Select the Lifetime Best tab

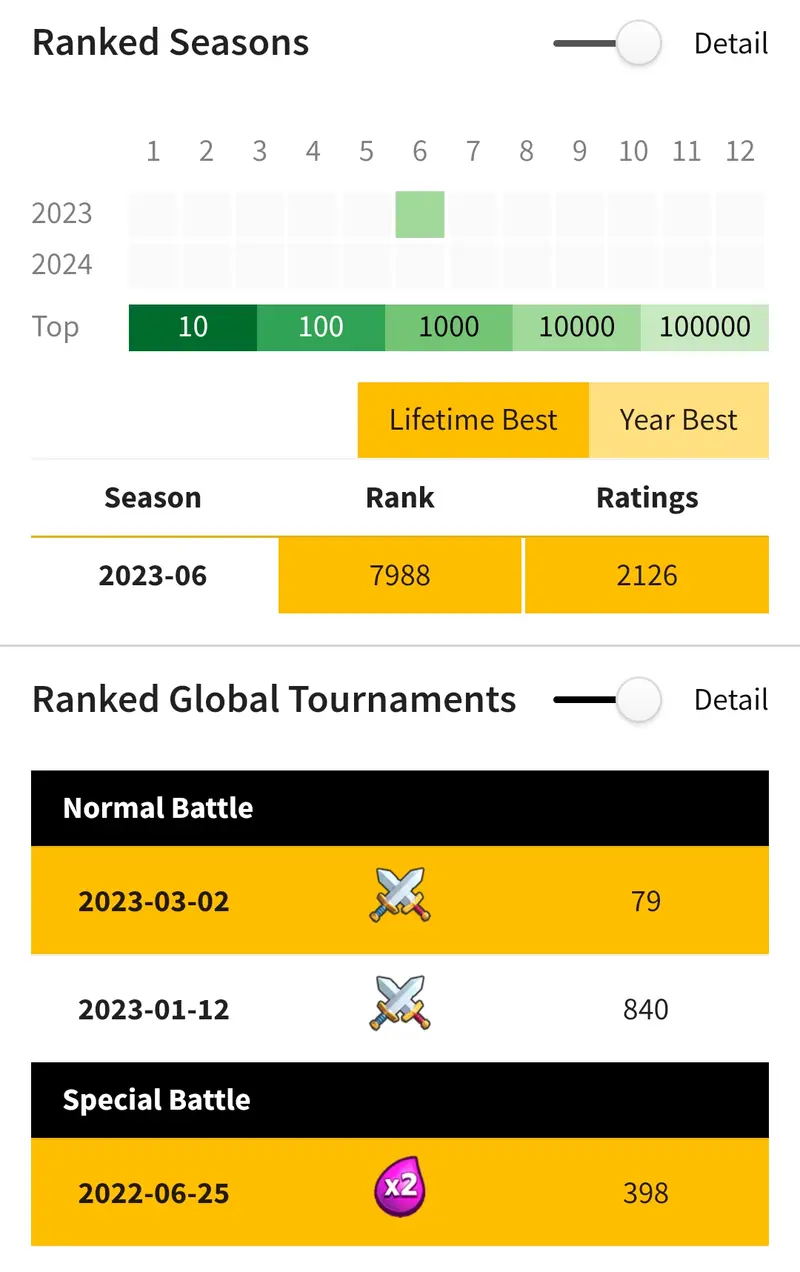(x=473, y=420)
